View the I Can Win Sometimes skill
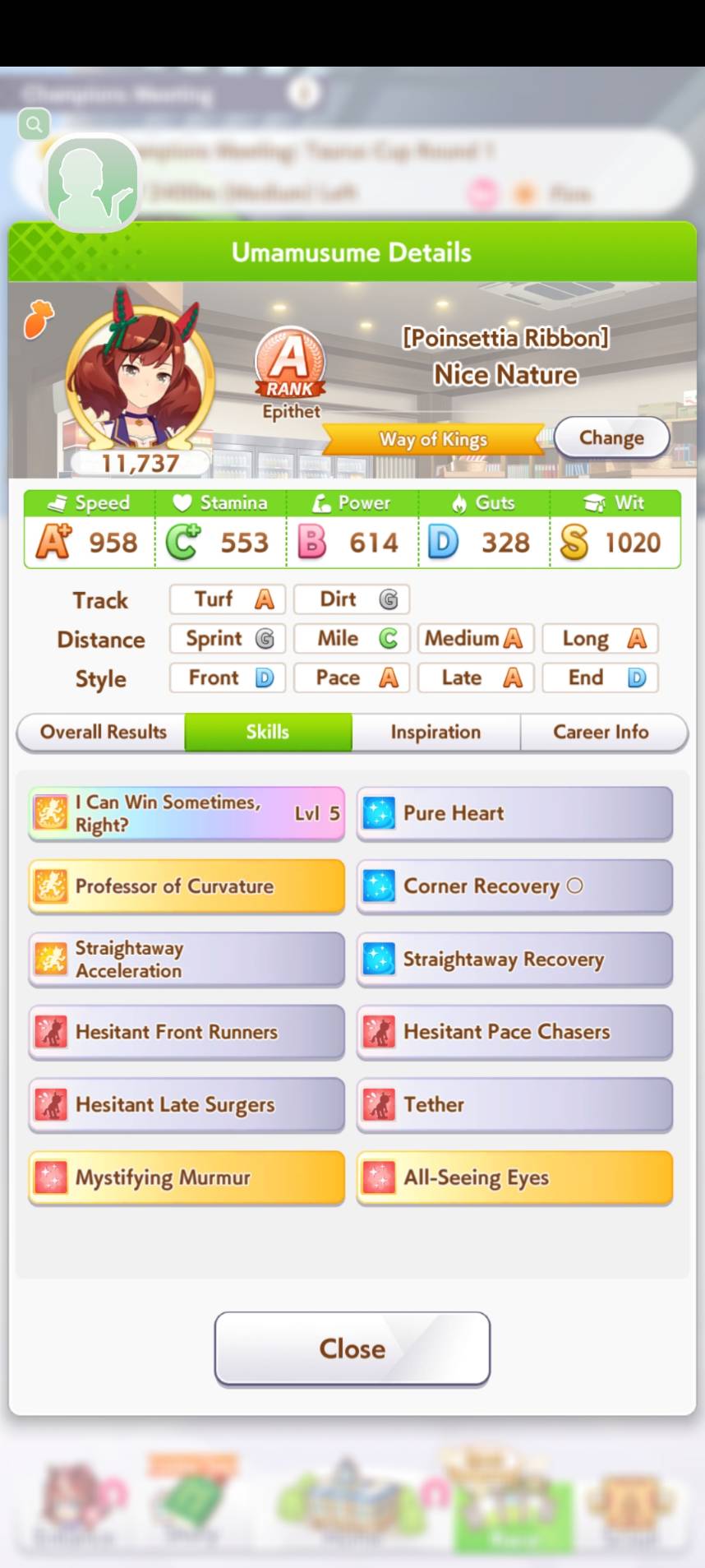705x1568 pixels. [187, 813]
